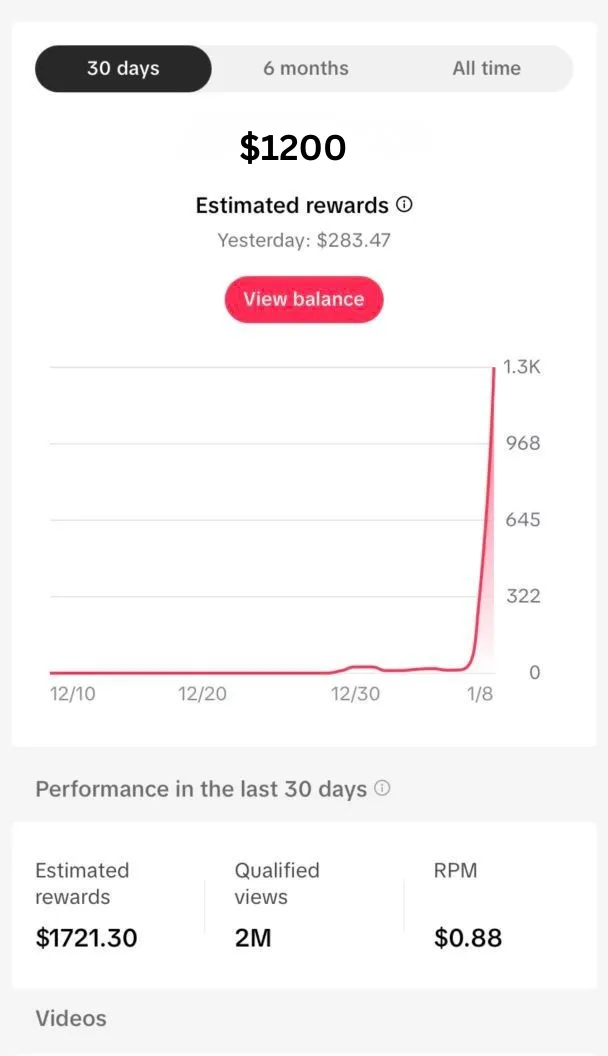Open info icon next to Performance heading
Screen dimensions: 608x1056
[382, 788]
